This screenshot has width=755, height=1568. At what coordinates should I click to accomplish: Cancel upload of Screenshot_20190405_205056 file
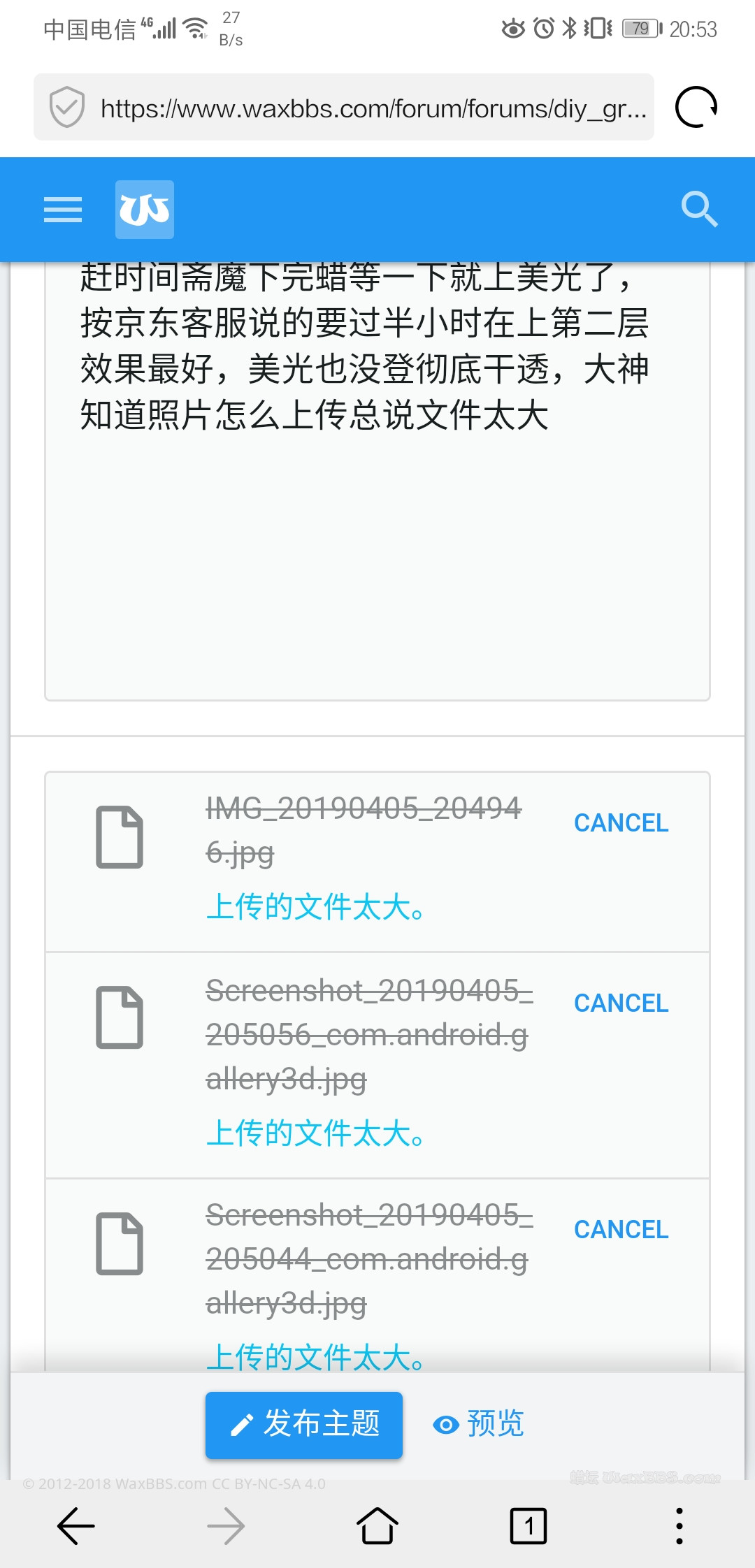[x=621, y=1003]
